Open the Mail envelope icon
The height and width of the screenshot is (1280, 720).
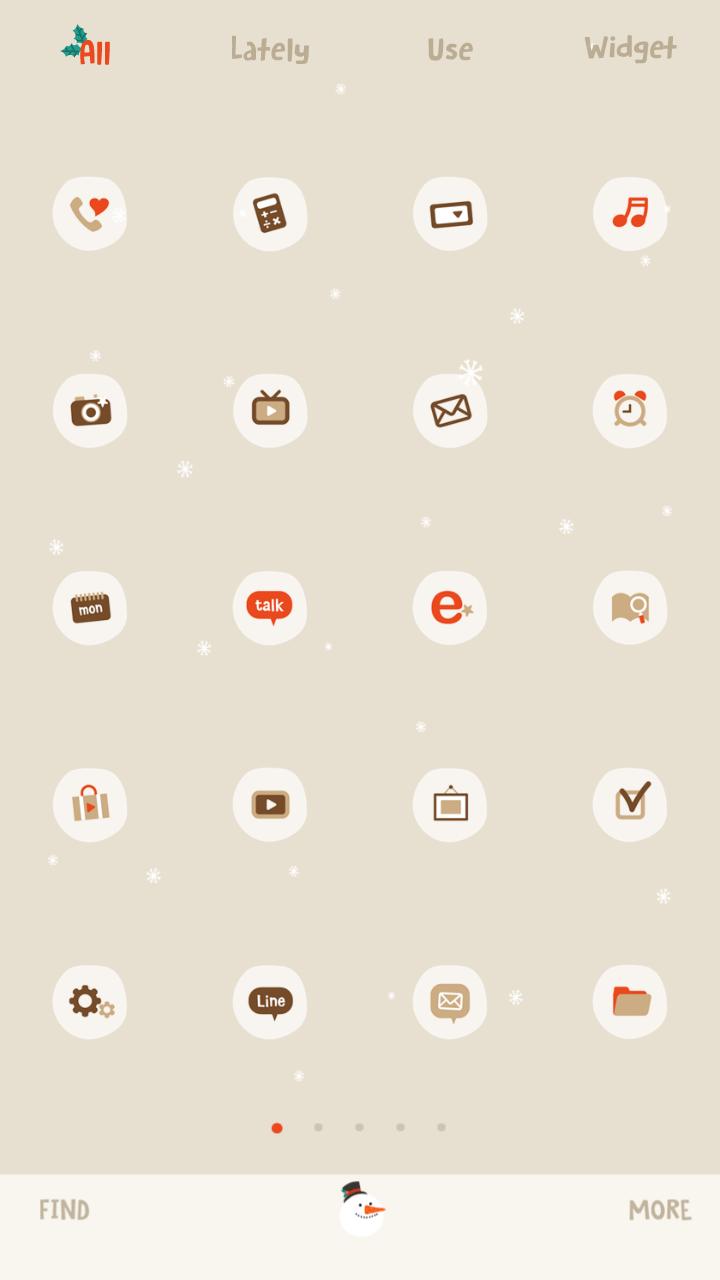click(x=450, y=410)
